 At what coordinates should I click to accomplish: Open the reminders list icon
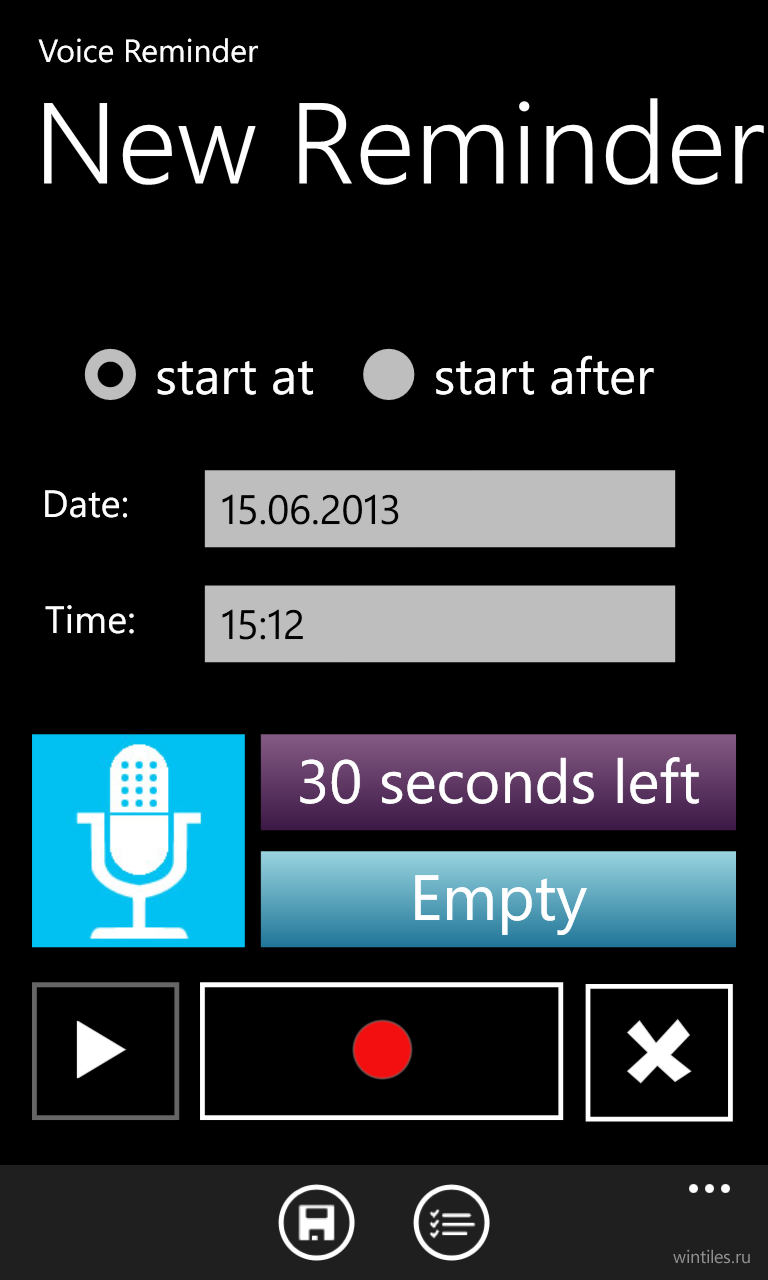pyautogui.click(x=451, y=1221)
